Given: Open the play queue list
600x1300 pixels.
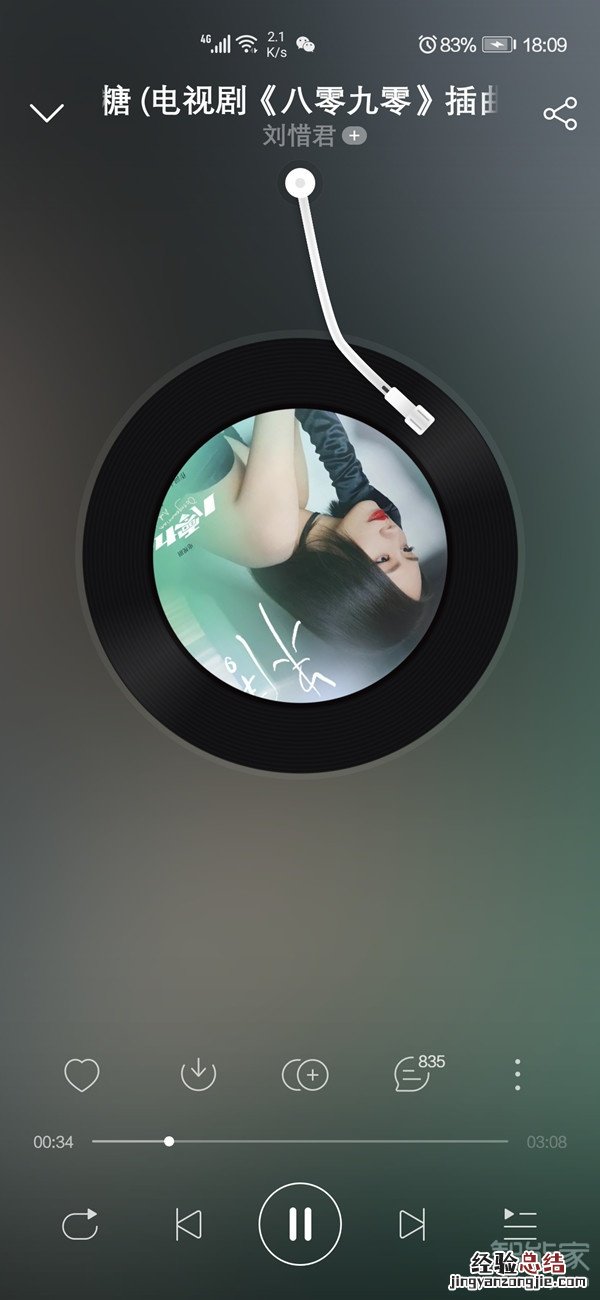Looking at the screenshot, I should tap(520, 1222).
